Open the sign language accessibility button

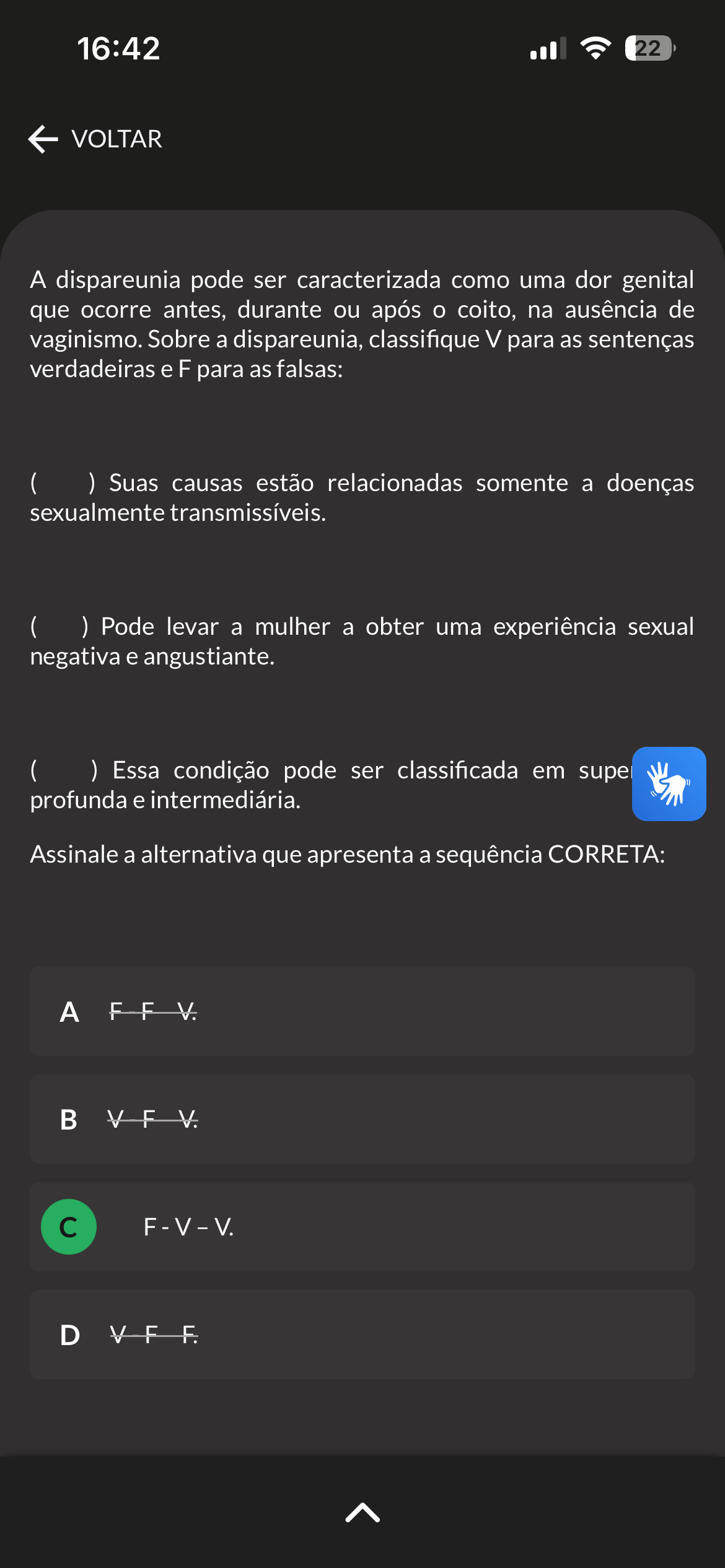tap(669, 783)
